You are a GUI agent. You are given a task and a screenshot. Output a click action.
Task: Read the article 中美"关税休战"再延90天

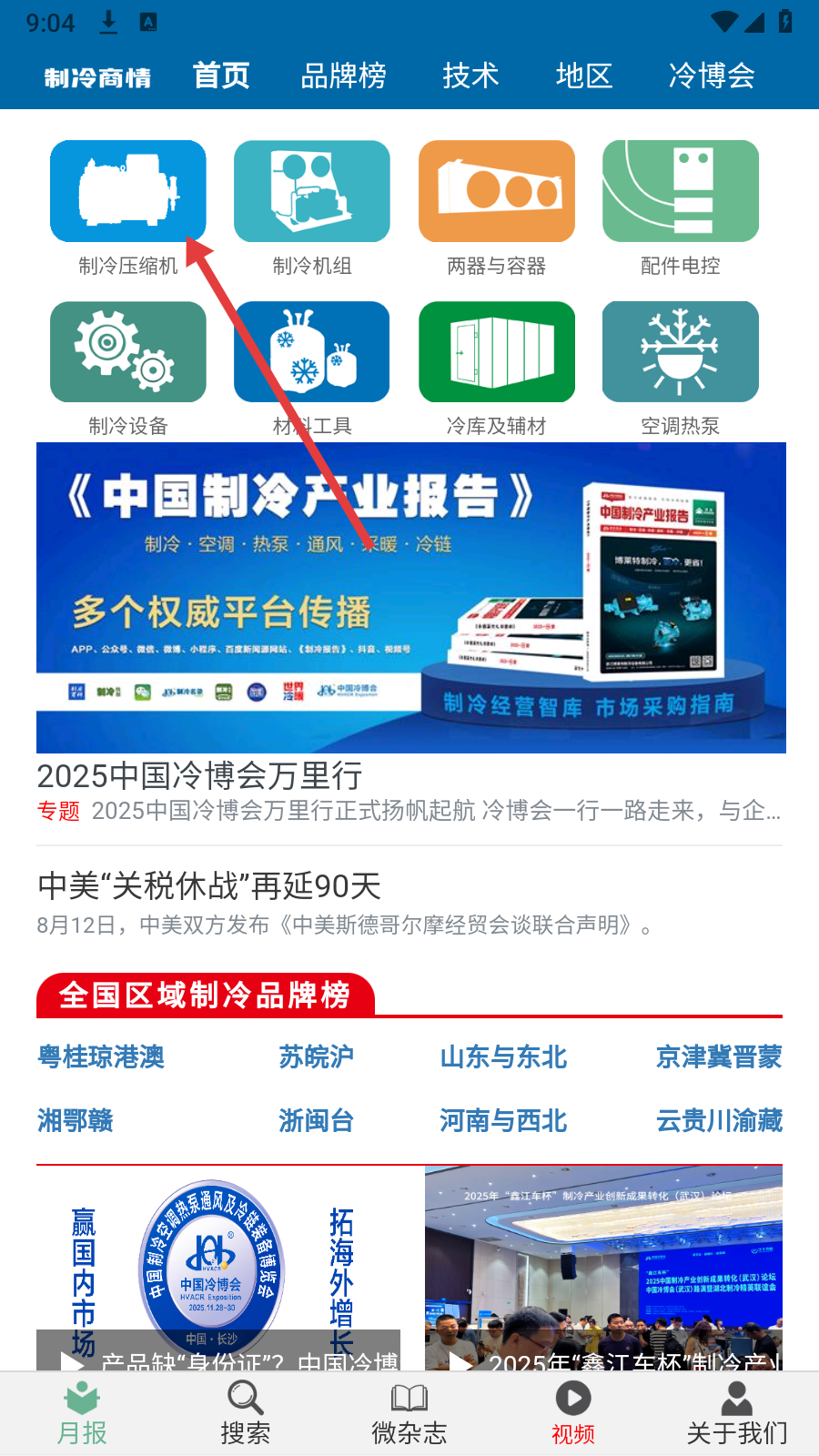click(x=209, y=885)
